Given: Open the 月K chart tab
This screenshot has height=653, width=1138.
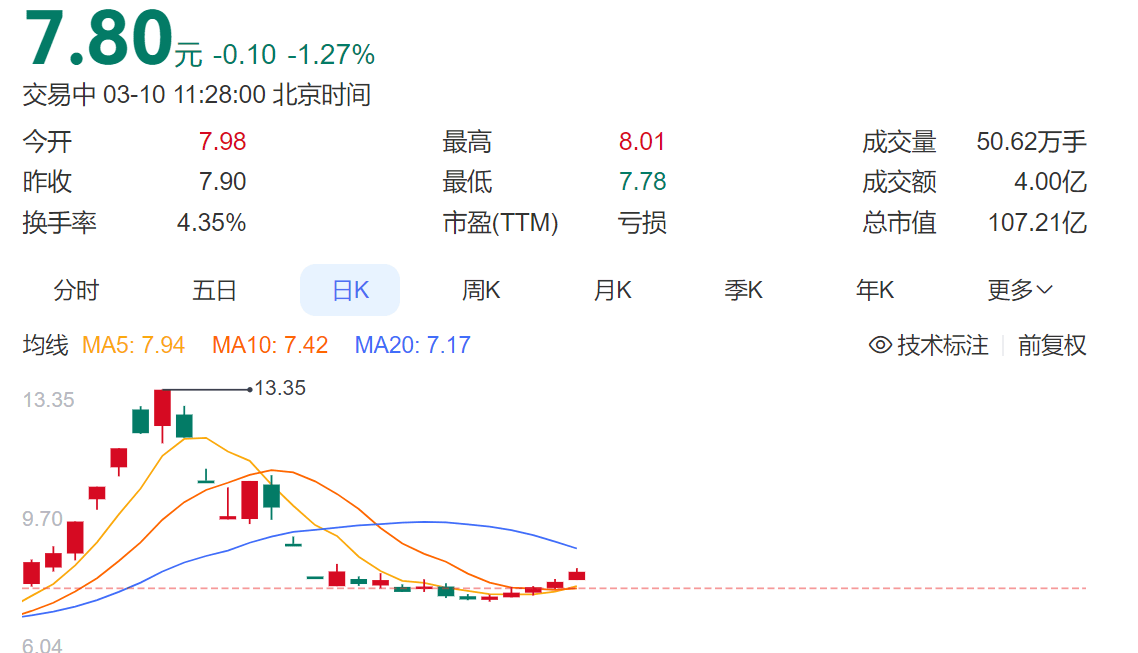Looking at the screenshot, I should (x=612, y=291).
